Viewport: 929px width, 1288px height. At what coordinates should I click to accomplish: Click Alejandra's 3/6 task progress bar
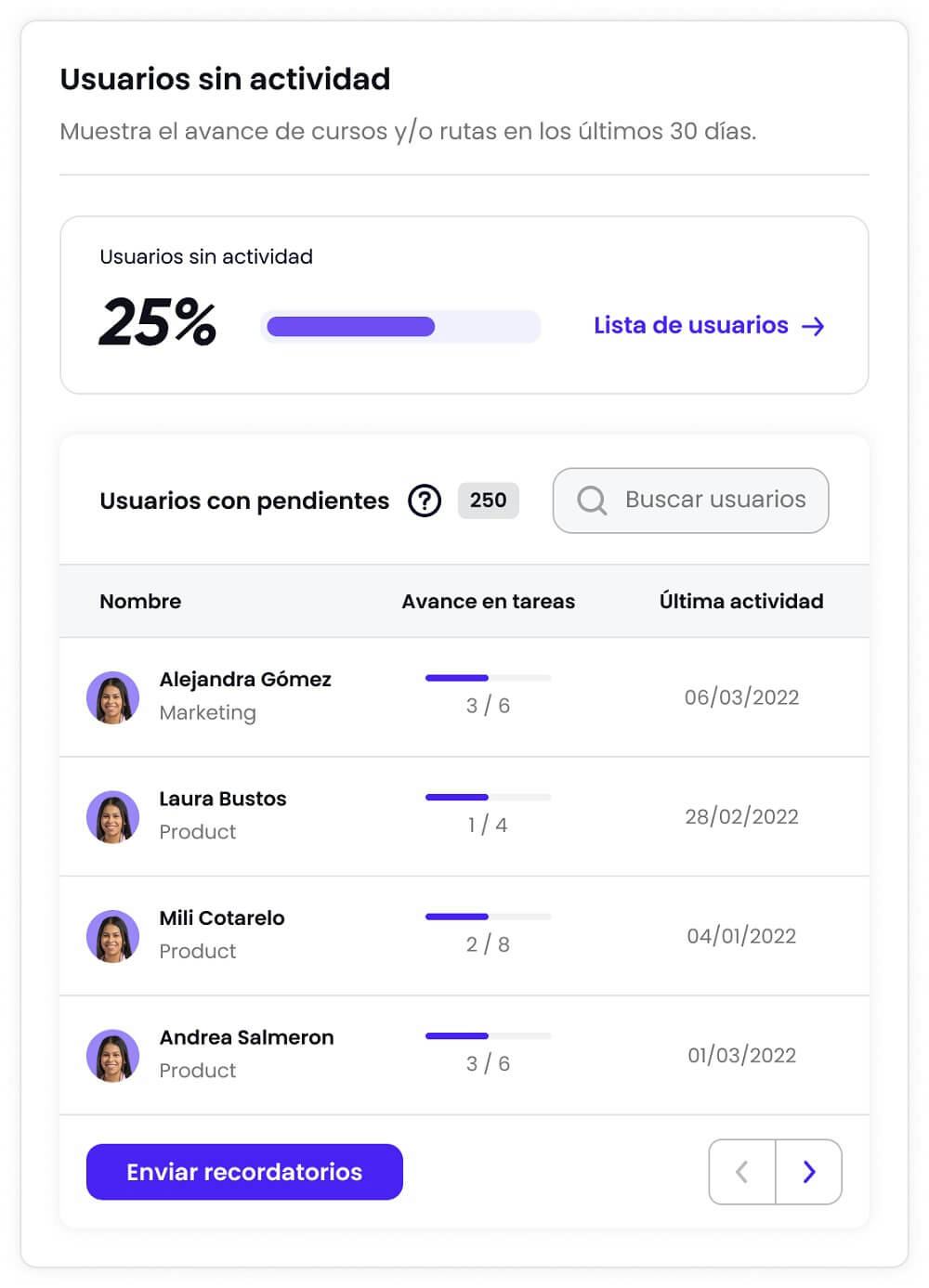pos(488,678)
